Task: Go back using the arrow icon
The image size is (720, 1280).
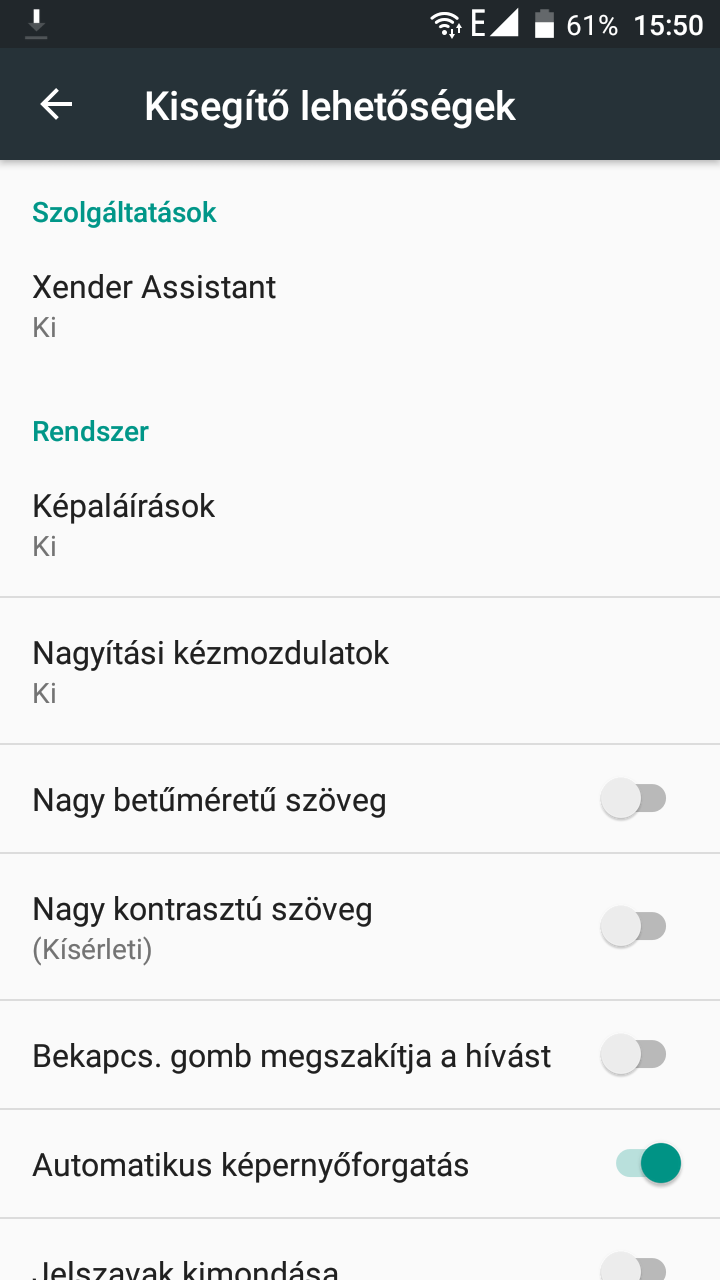Action: pyautogui.click(x=56, y=105)
